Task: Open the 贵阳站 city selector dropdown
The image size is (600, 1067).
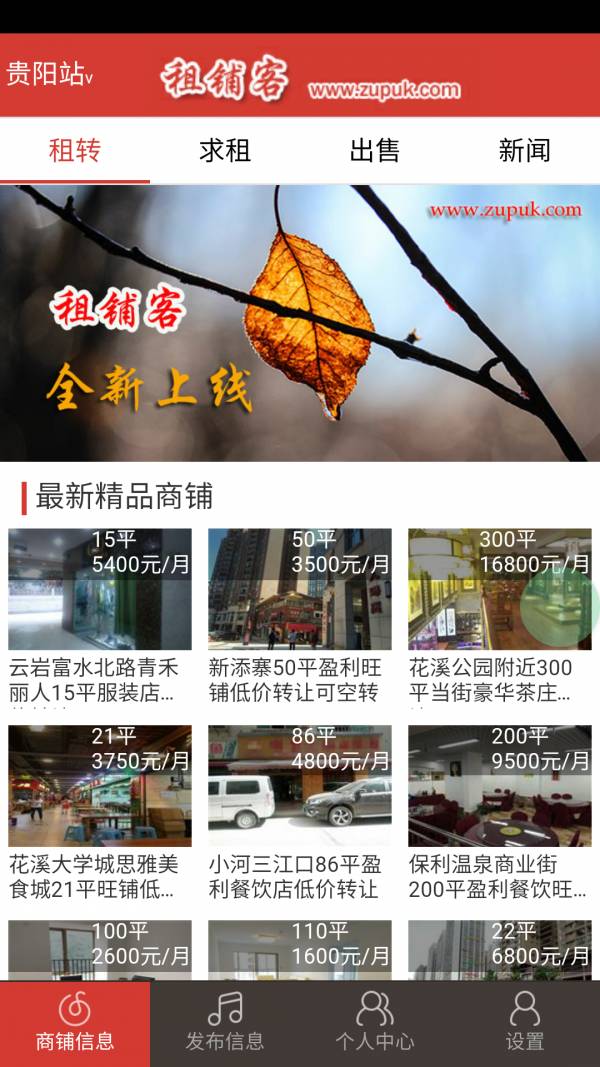Action: [50, 75]
